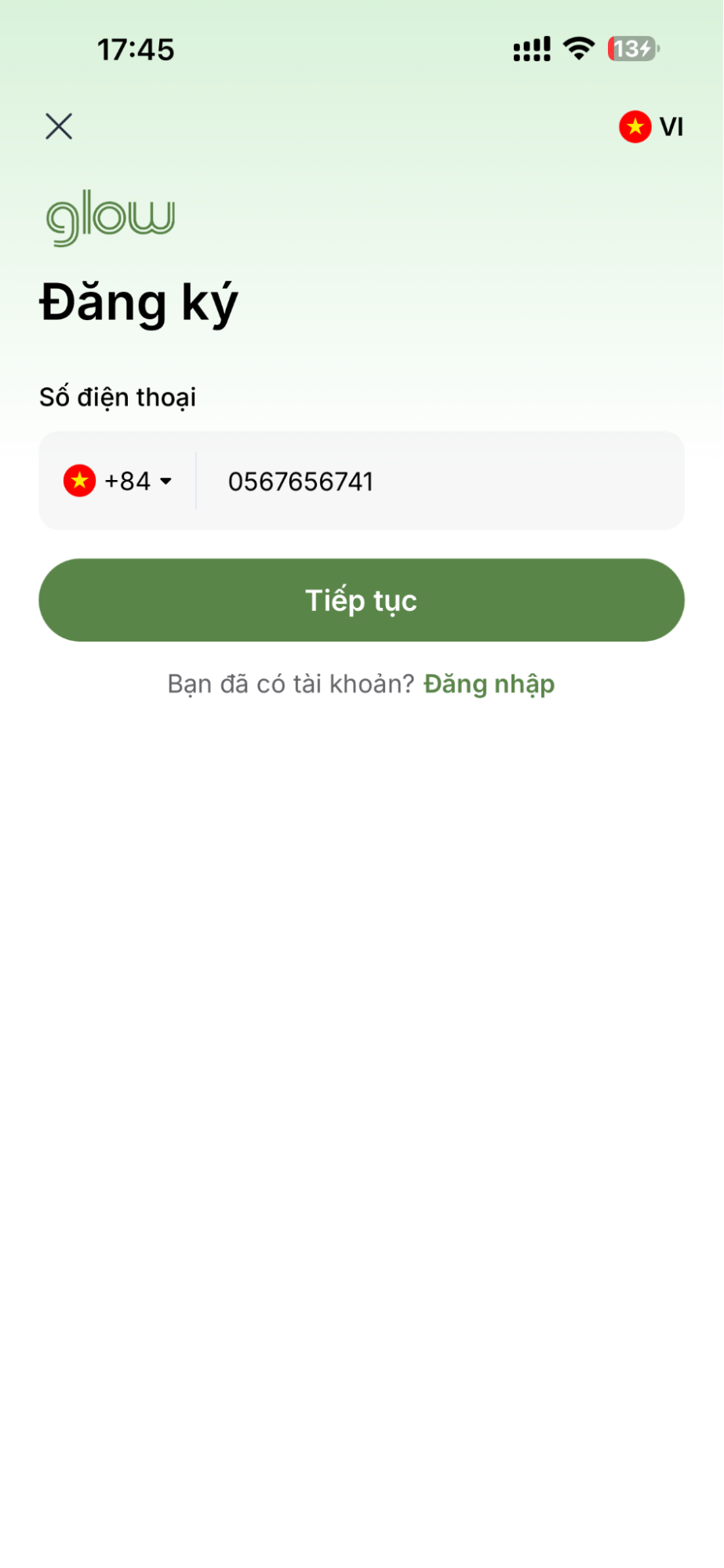The width and height of the screenshot is (724, 1568).
Task: Tap the clock showing 17:45
Action: [136, 49]
